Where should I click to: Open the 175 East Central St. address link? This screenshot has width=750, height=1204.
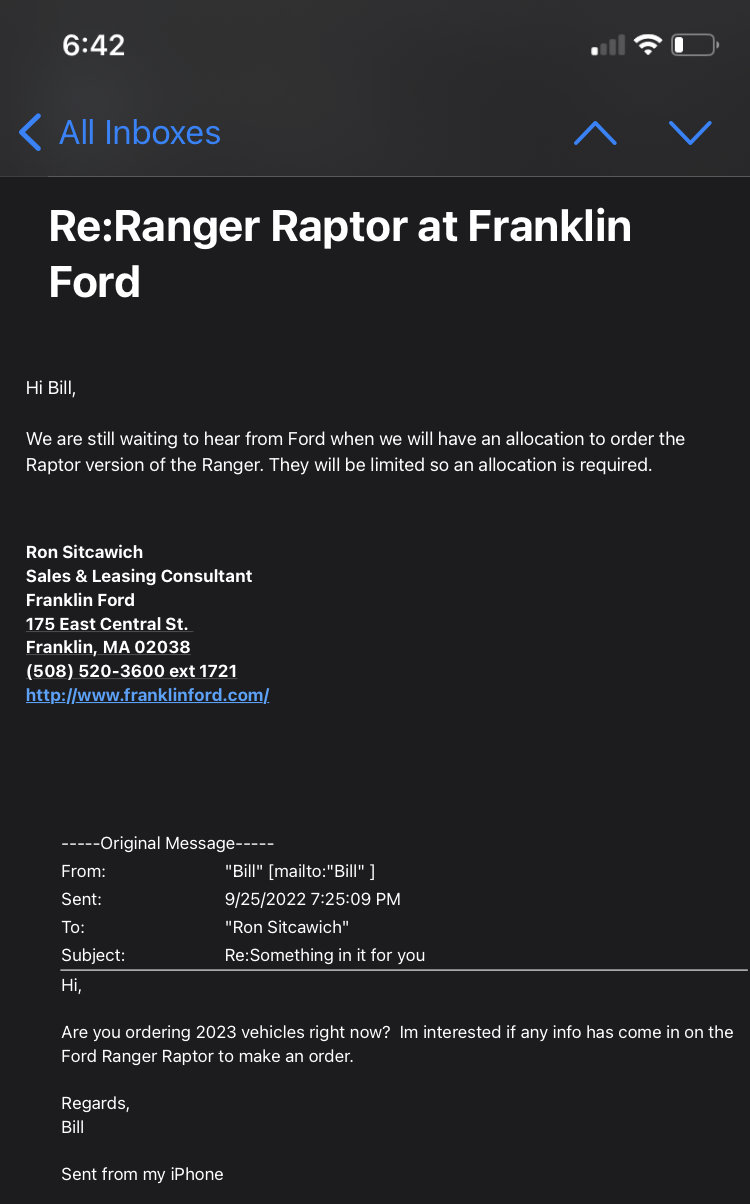click(x=107, y=624)
